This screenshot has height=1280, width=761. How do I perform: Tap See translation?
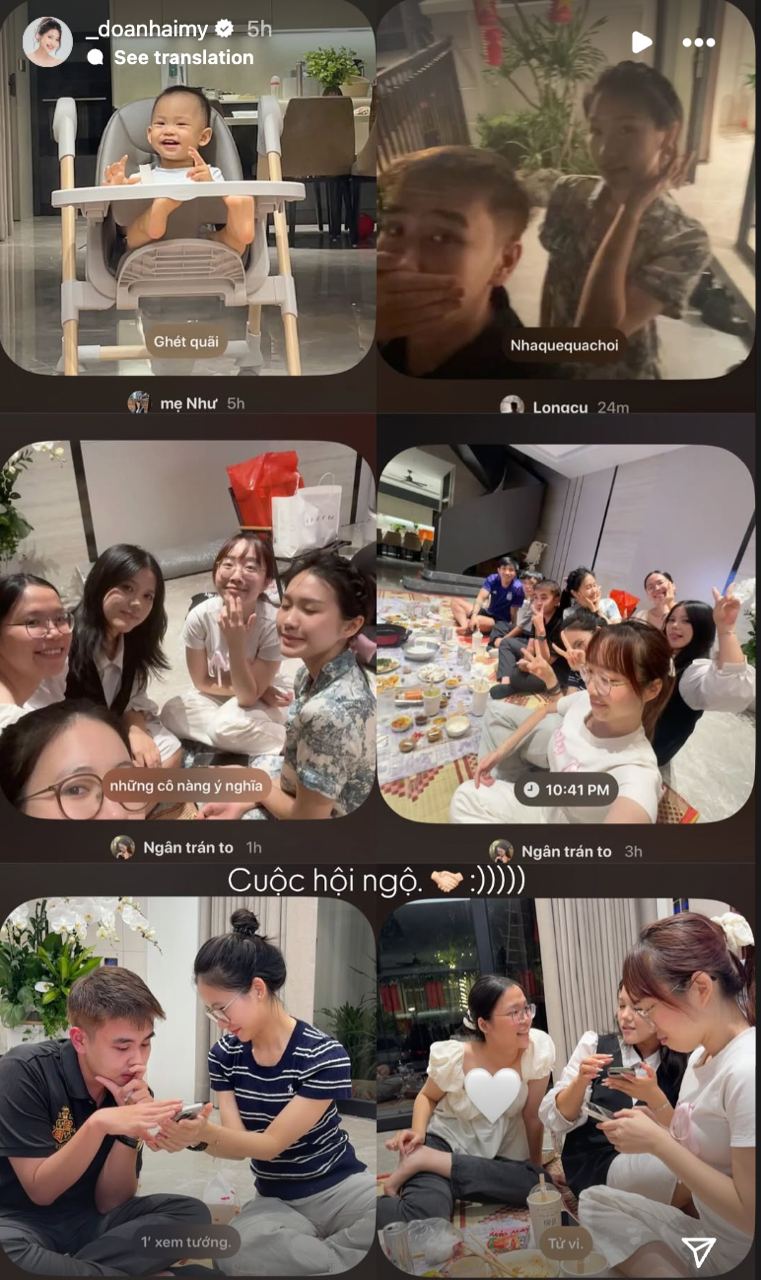(183, 58)
